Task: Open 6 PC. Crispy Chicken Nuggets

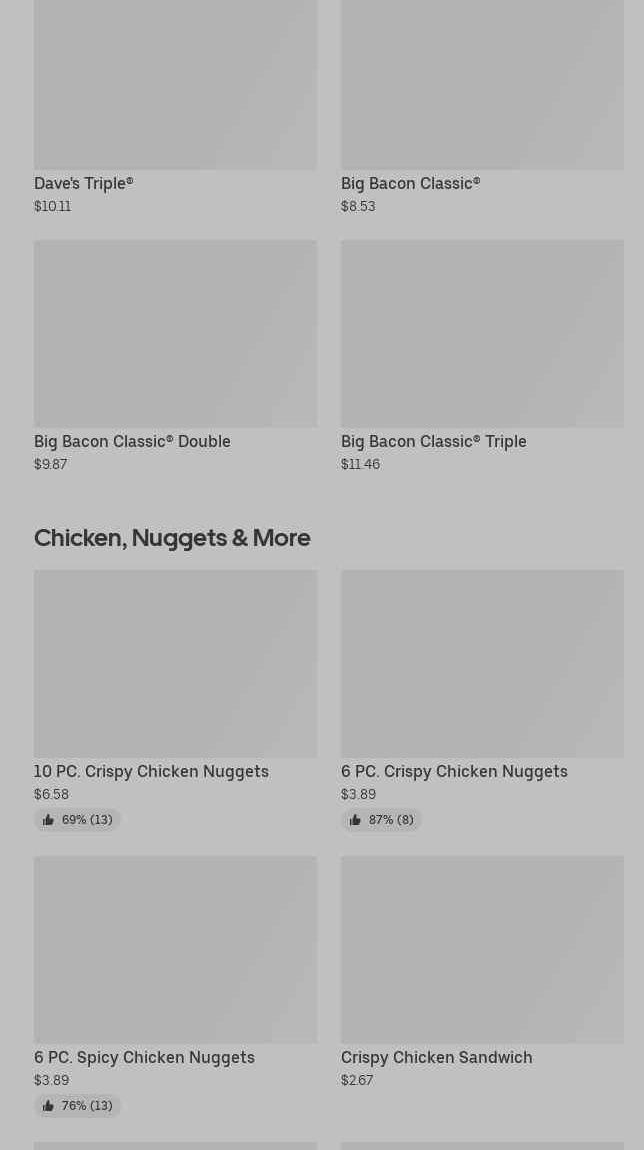Action: 482,700
